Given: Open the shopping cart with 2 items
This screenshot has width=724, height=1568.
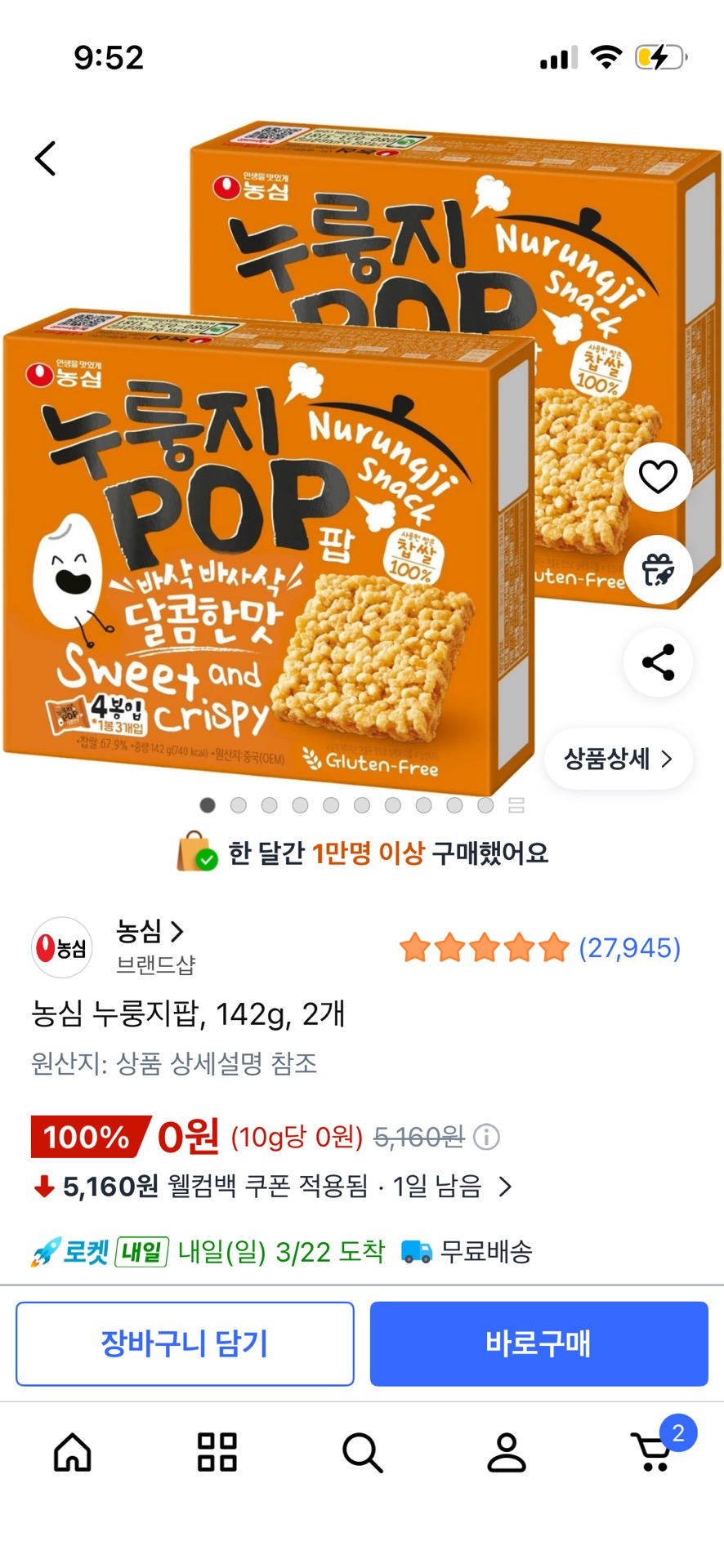Looking at the screenshot, I should click(x=654, y=1453).
